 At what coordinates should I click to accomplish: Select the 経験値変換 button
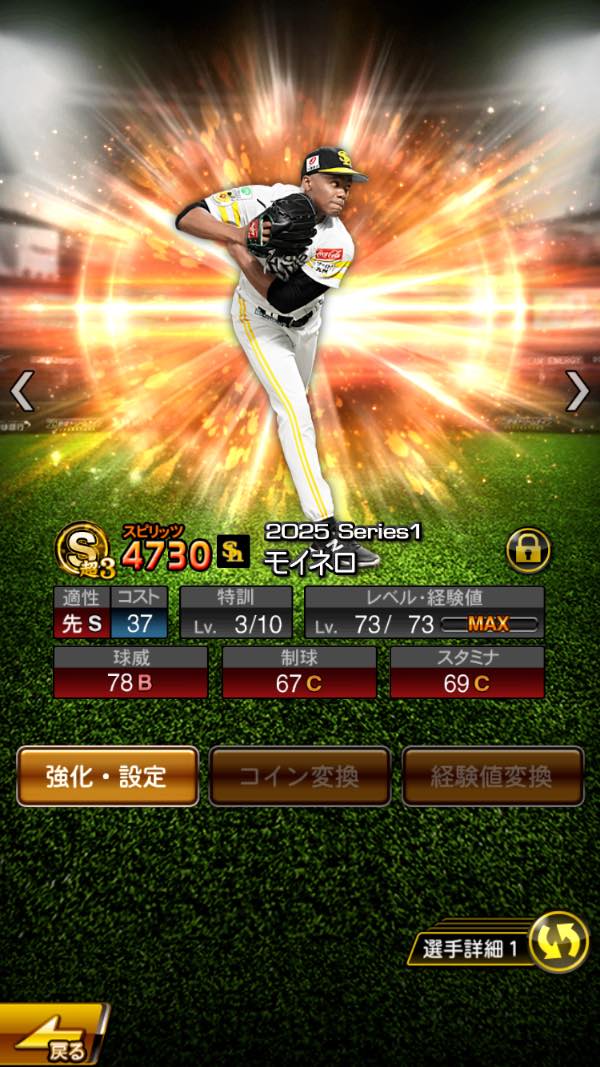492,776
